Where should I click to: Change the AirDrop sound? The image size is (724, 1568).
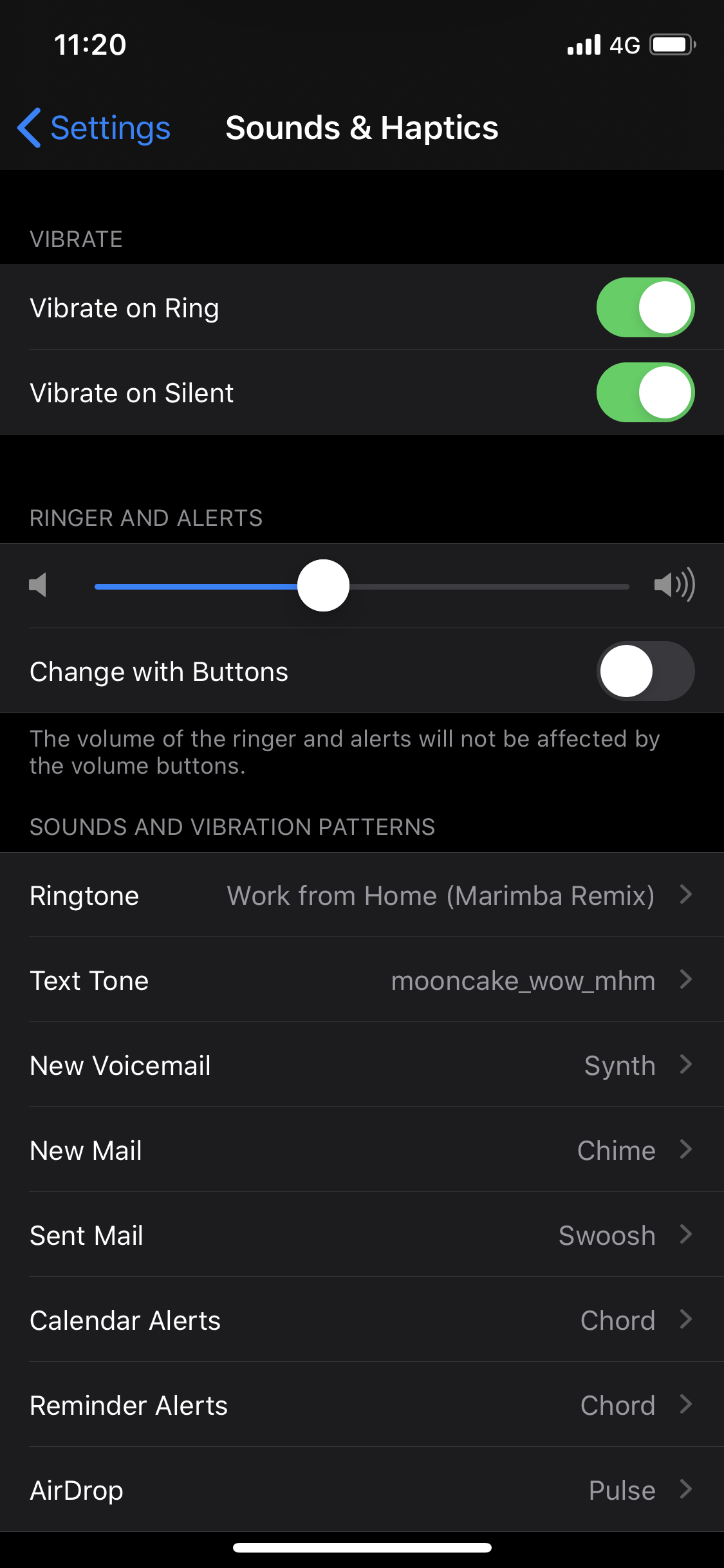[x=362, y=1490]
